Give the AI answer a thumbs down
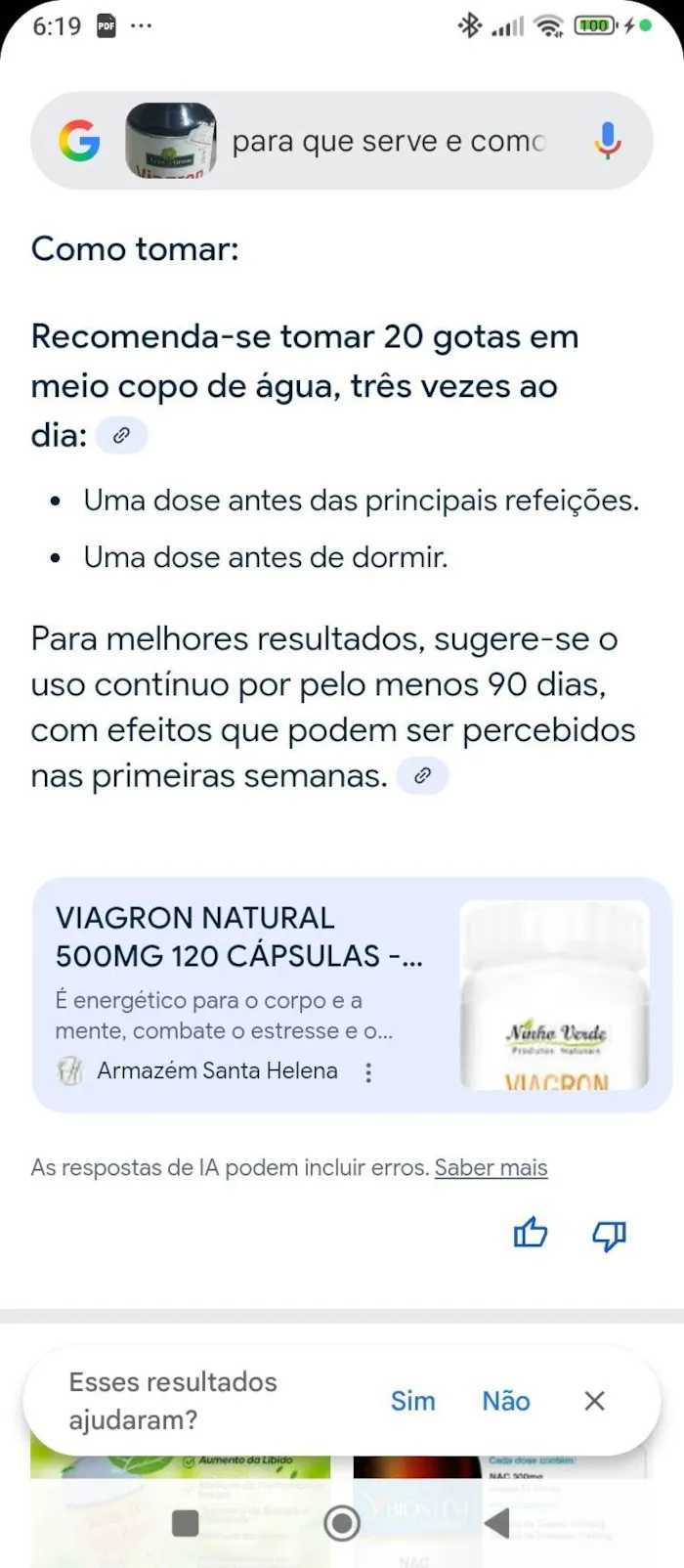The width and height of the screenshot is (684, 1568). (609, 1236)
